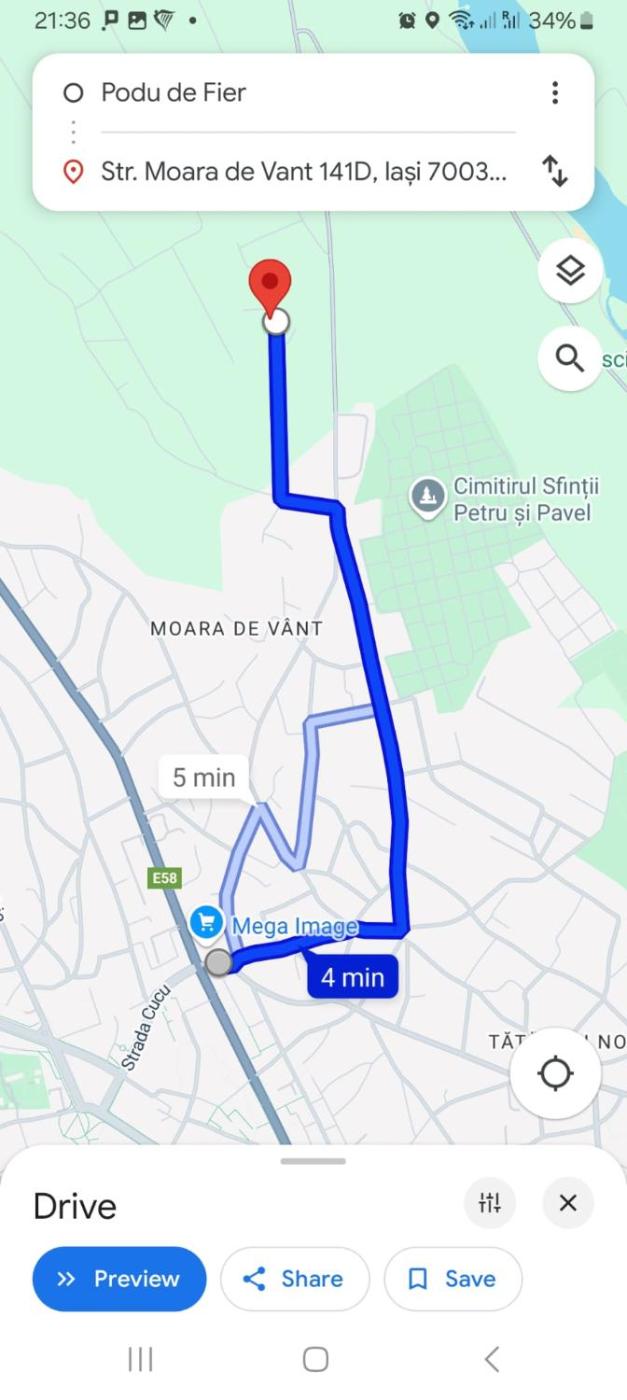Open the route overflow menu
The width and height of the screenshot is (627, 1400).
(x=555, y=93)
